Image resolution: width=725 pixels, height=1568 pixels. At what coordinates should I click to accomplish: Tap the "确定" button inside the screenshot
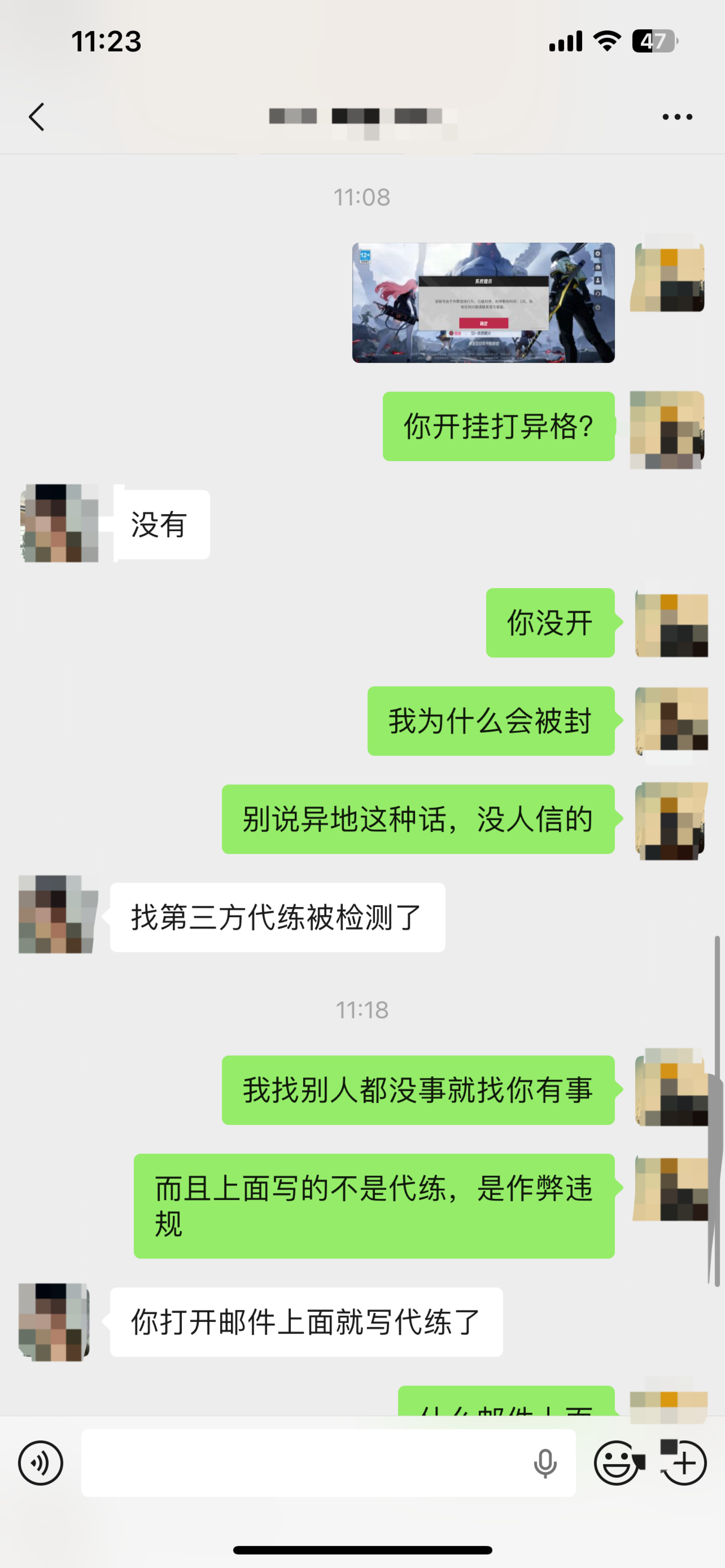(484, 323)
